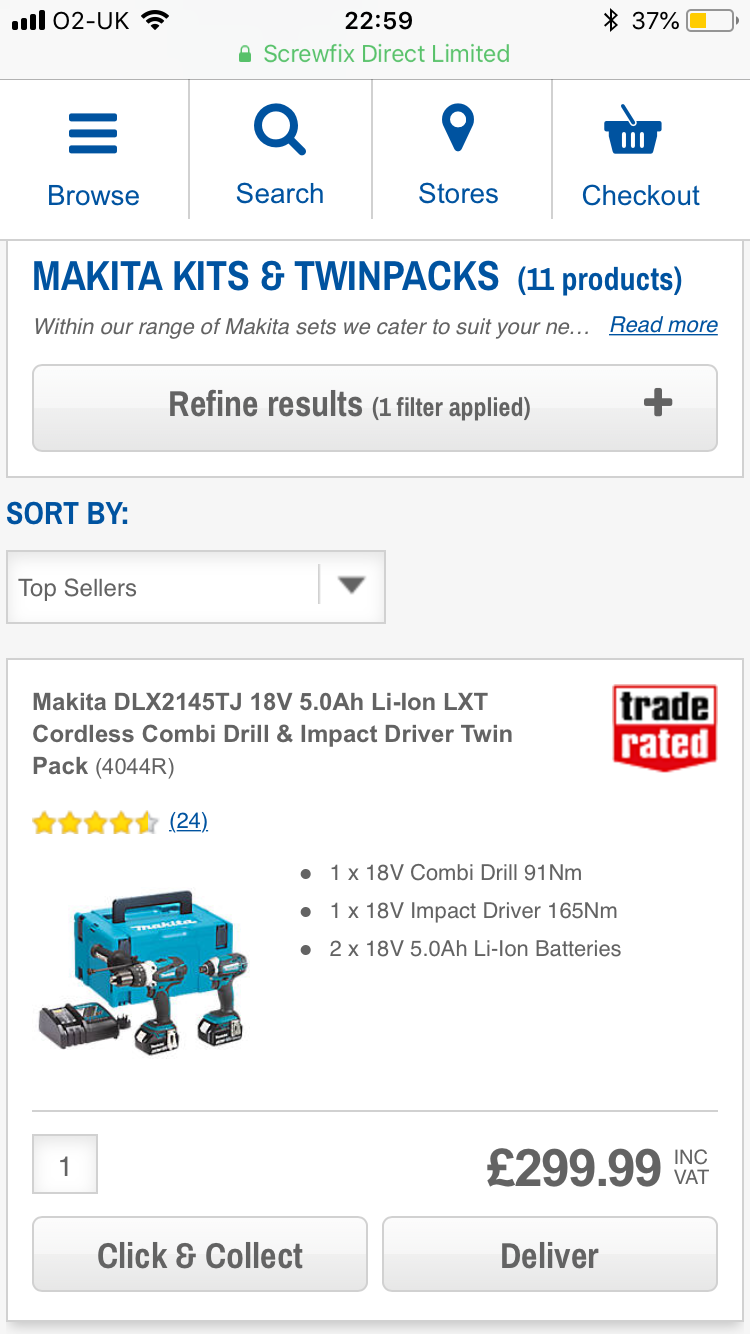Screen dimensions: 750x1334
Task: Open the Browse menu
Action: [93, 158]
